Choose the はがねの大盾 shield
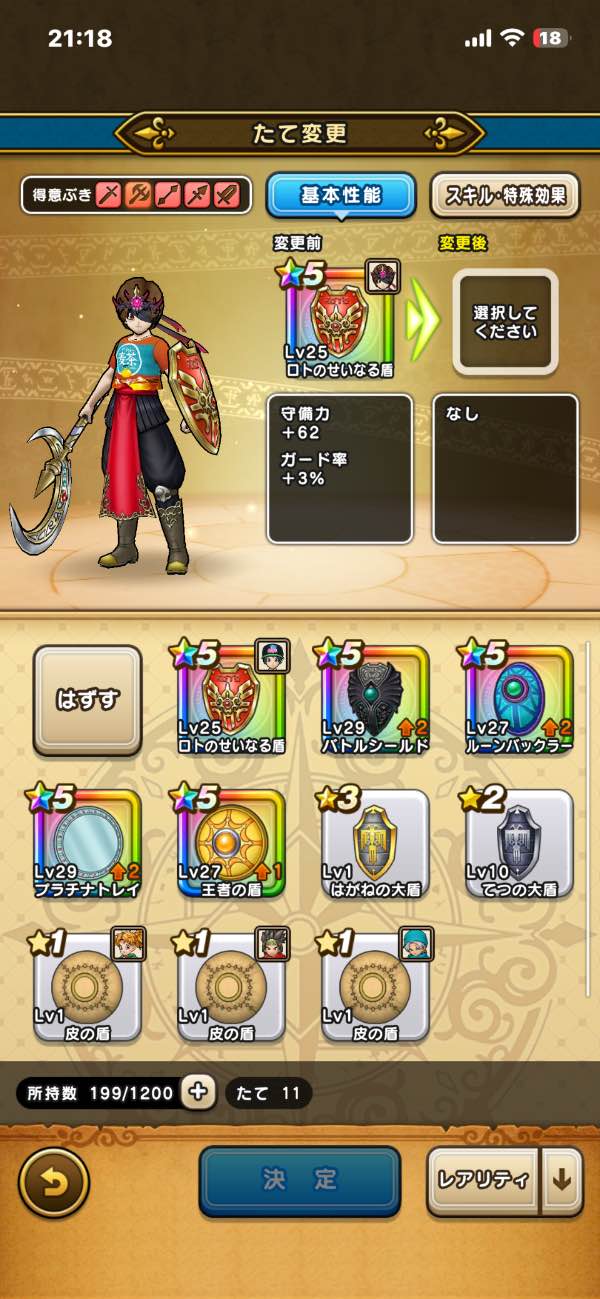This screenshot has height=1299, width=600. [x=375, y=842]
